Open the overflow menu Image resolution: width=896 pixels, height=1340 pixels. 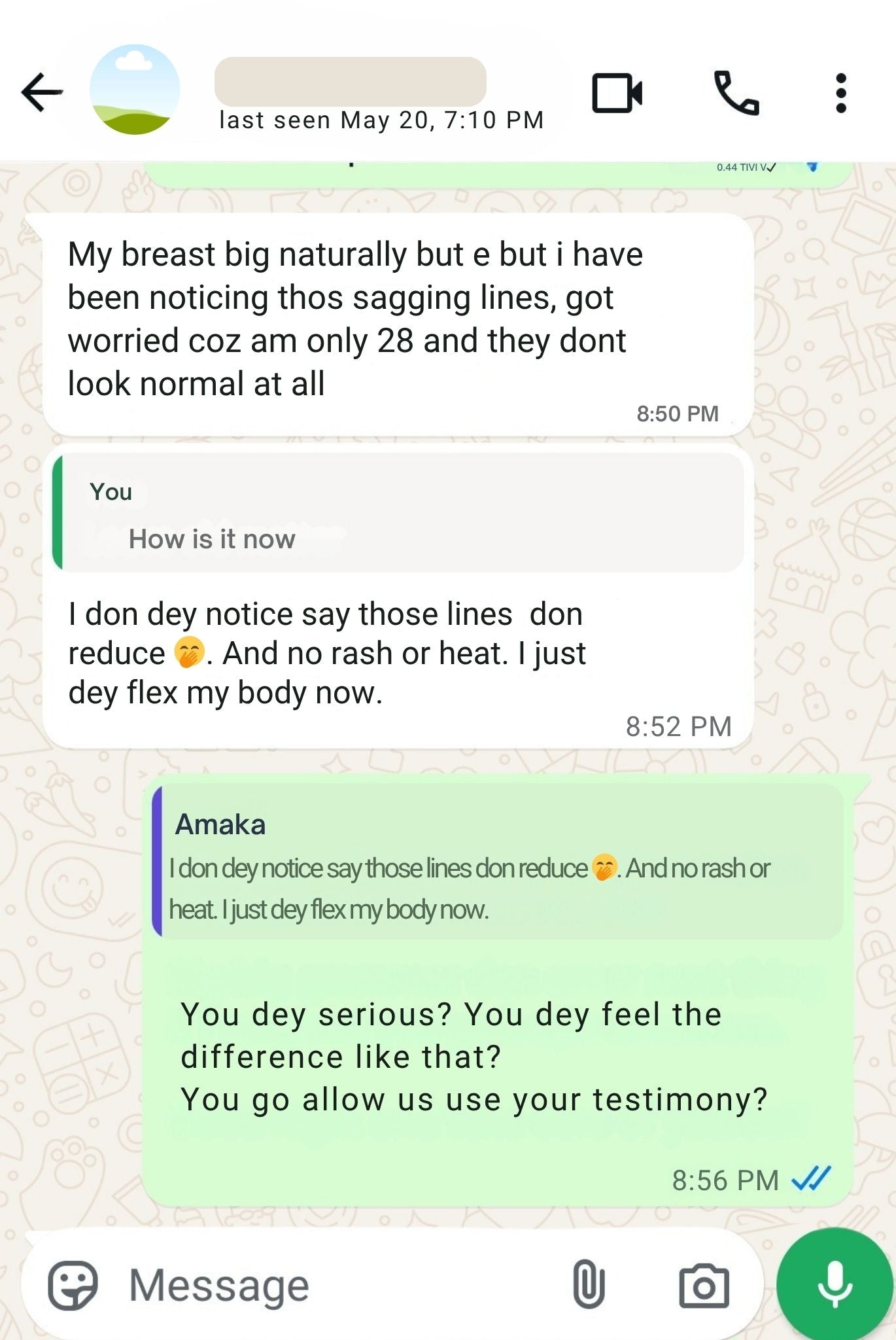click(841, 93)
